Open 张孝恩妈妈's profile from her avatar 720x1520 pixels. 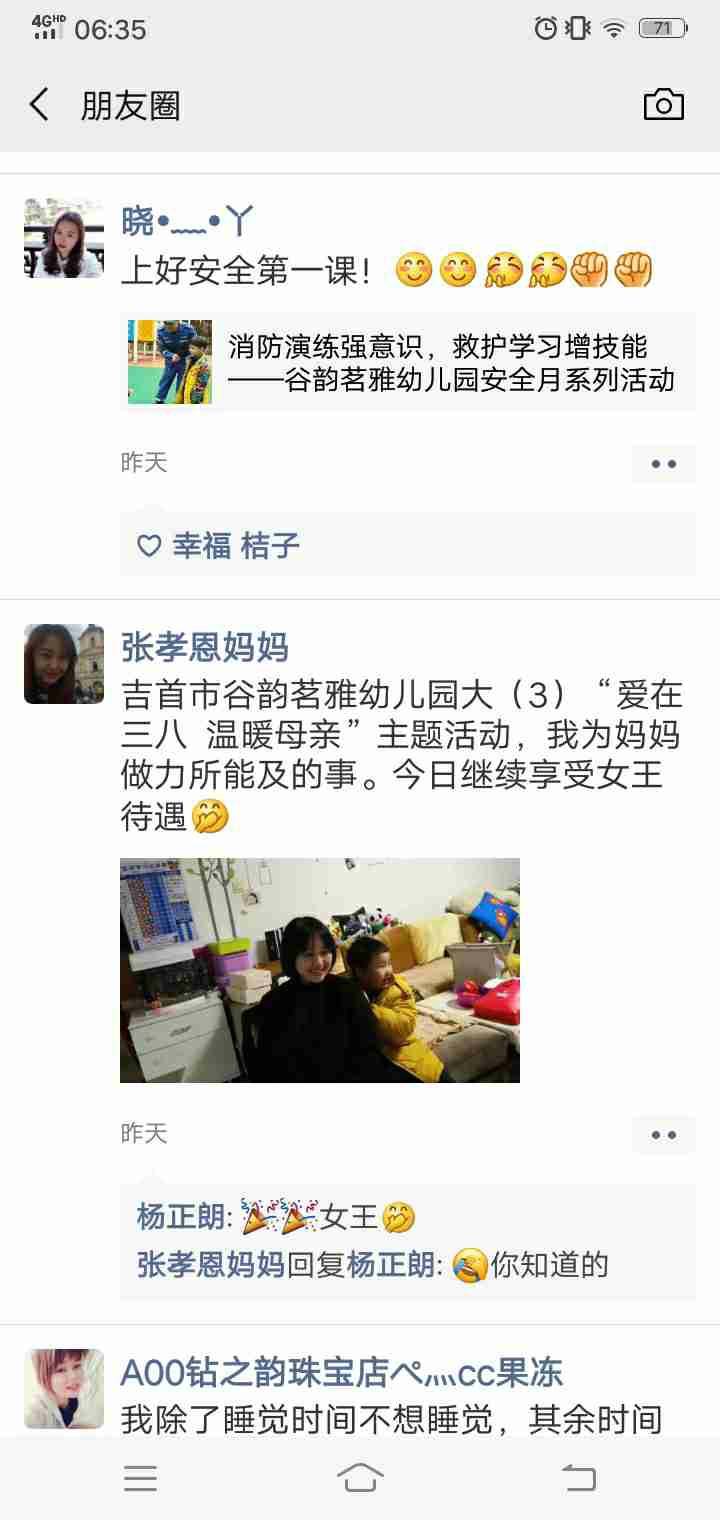click(x=64, y=664)
